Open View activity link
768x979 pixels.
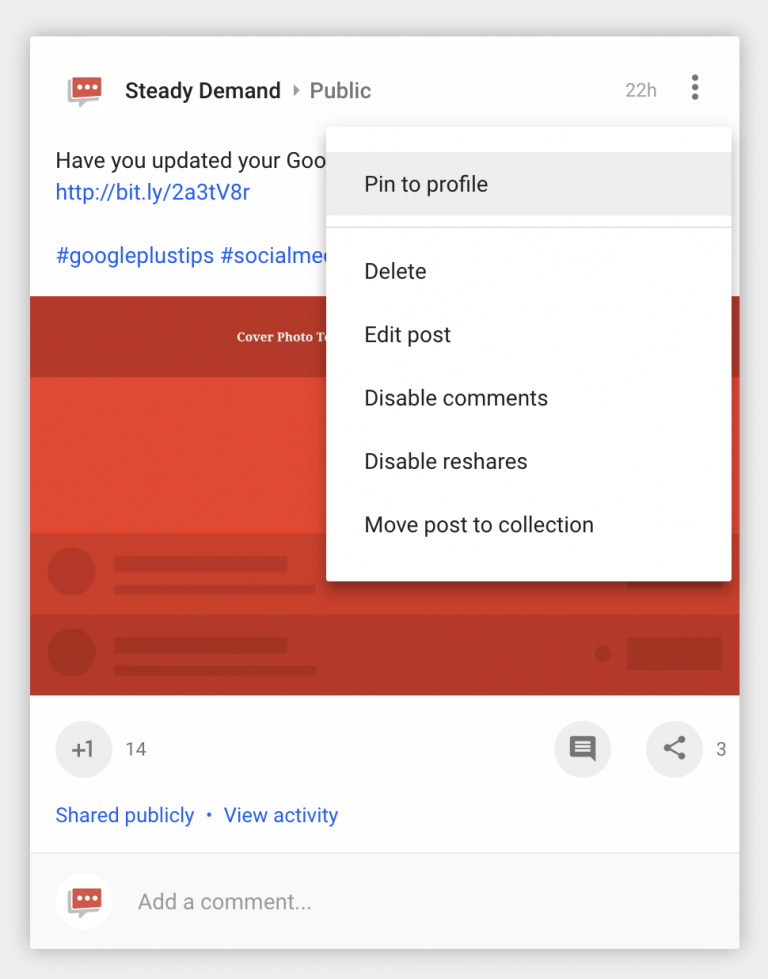(x=281, y=815)
